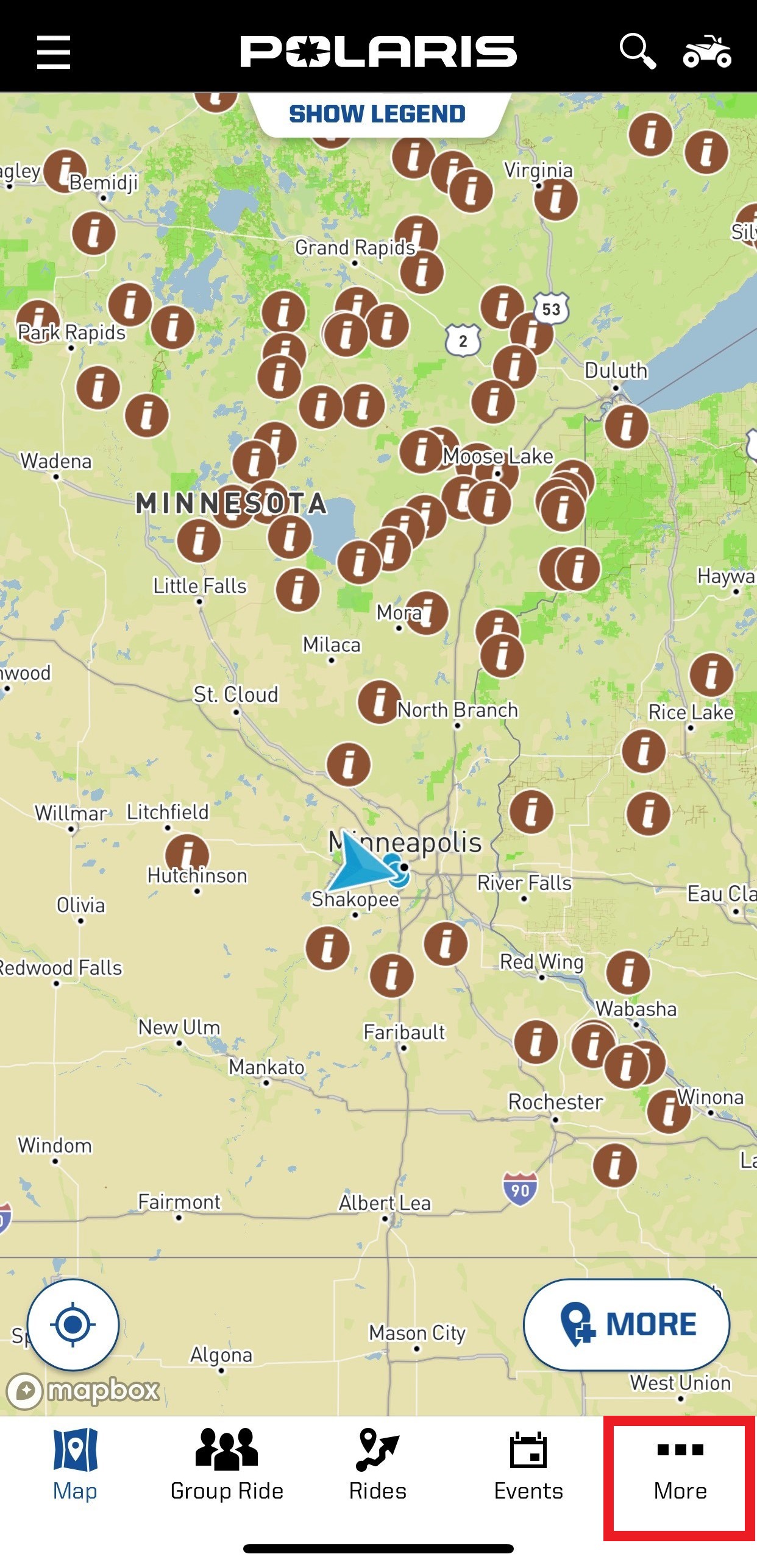Open the hamburger menu
The image size is (757, 1568).
coord(54,52)
